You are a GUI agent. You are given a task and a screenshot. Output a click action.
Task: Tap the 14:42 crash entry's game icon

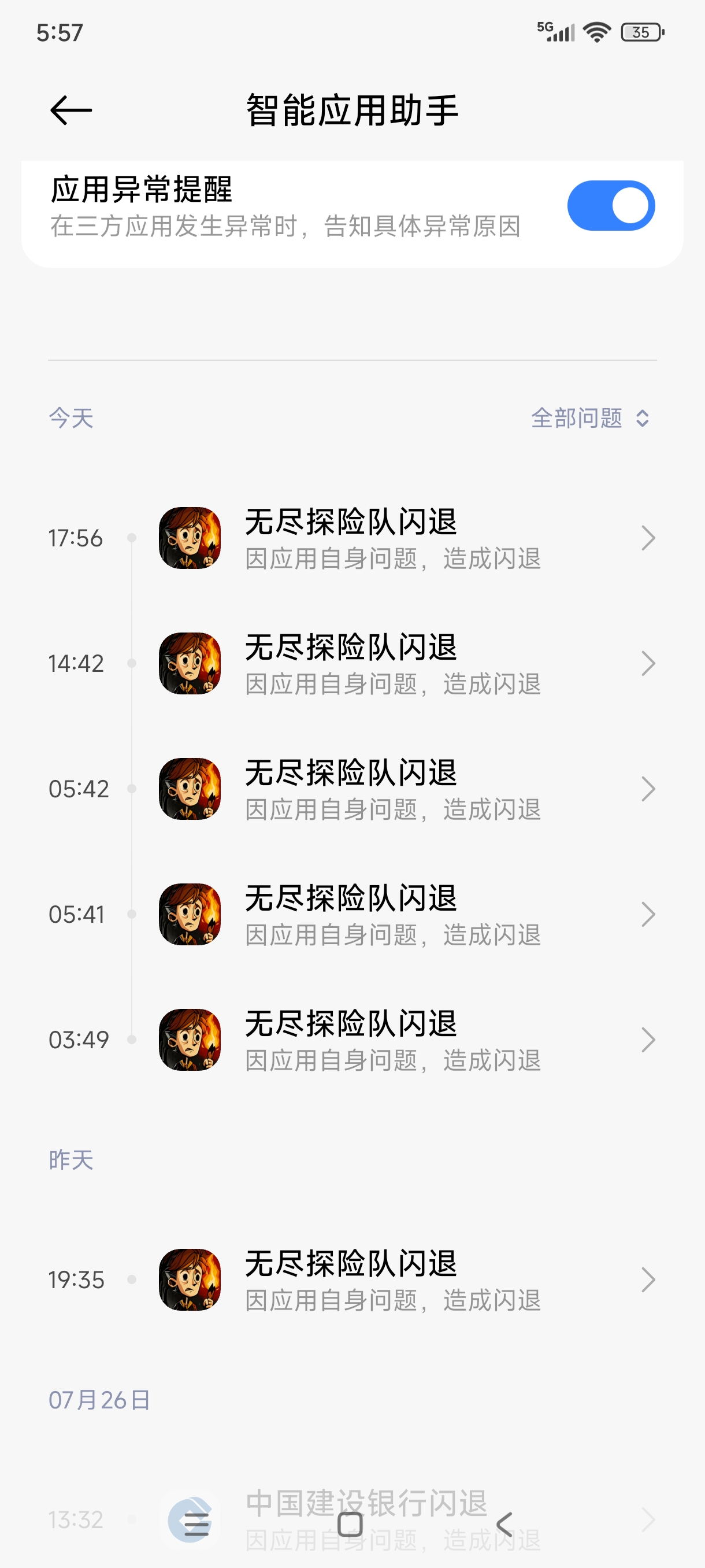190,664
